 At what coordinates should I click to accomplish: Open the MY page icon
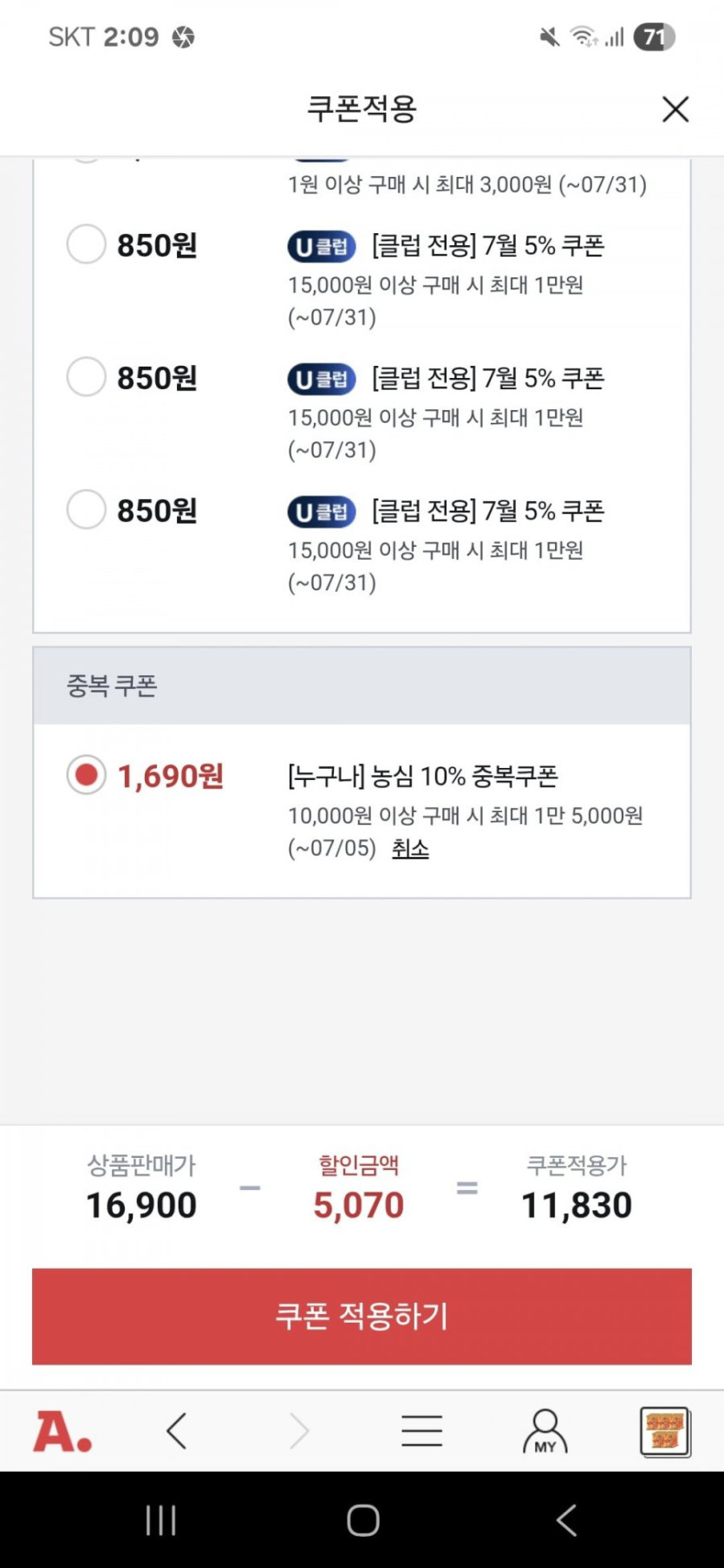pos(545,1431)
